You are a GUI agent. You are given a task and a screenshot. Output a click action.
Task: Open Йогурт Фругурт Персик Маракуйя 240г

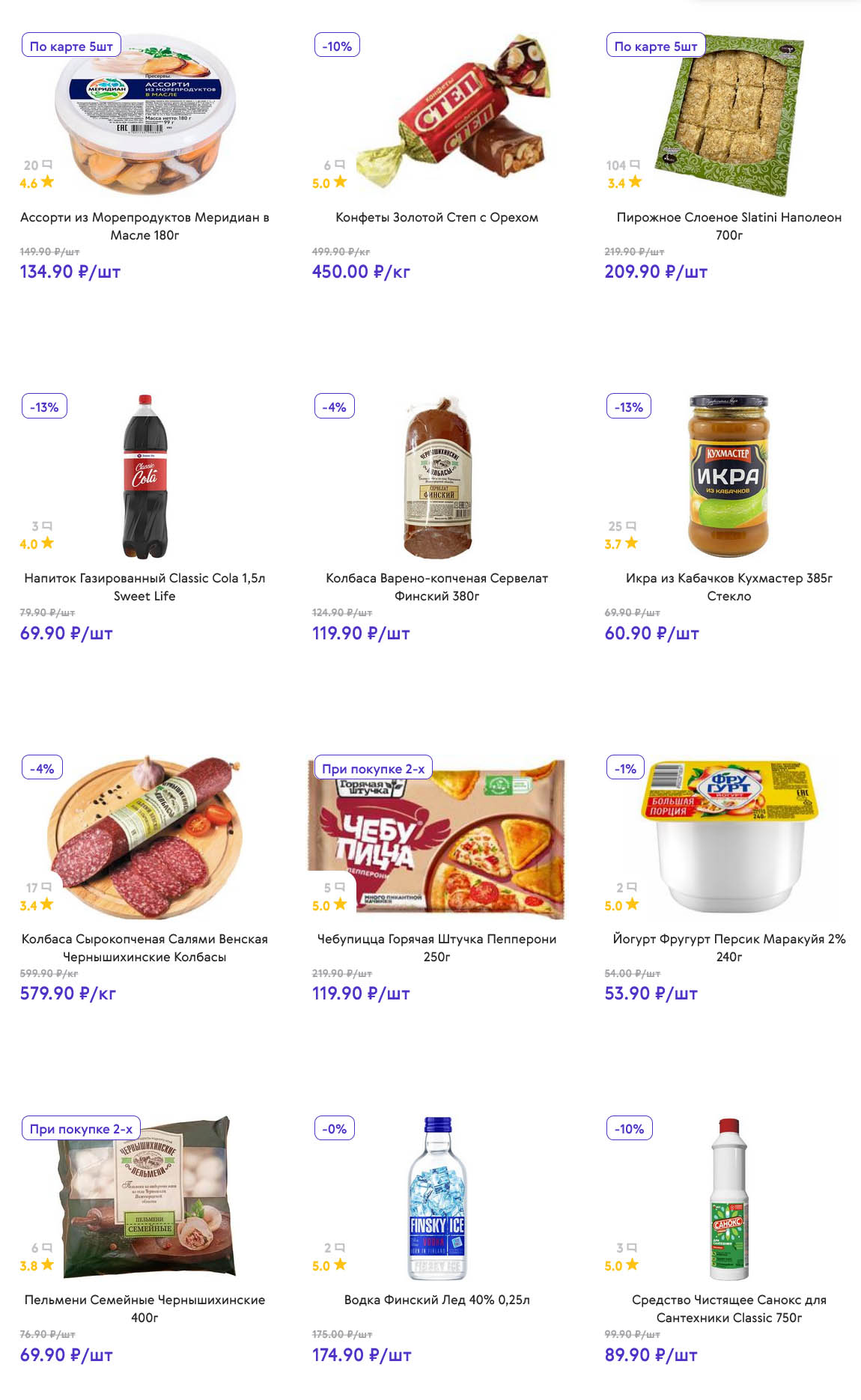coord(728,948)
